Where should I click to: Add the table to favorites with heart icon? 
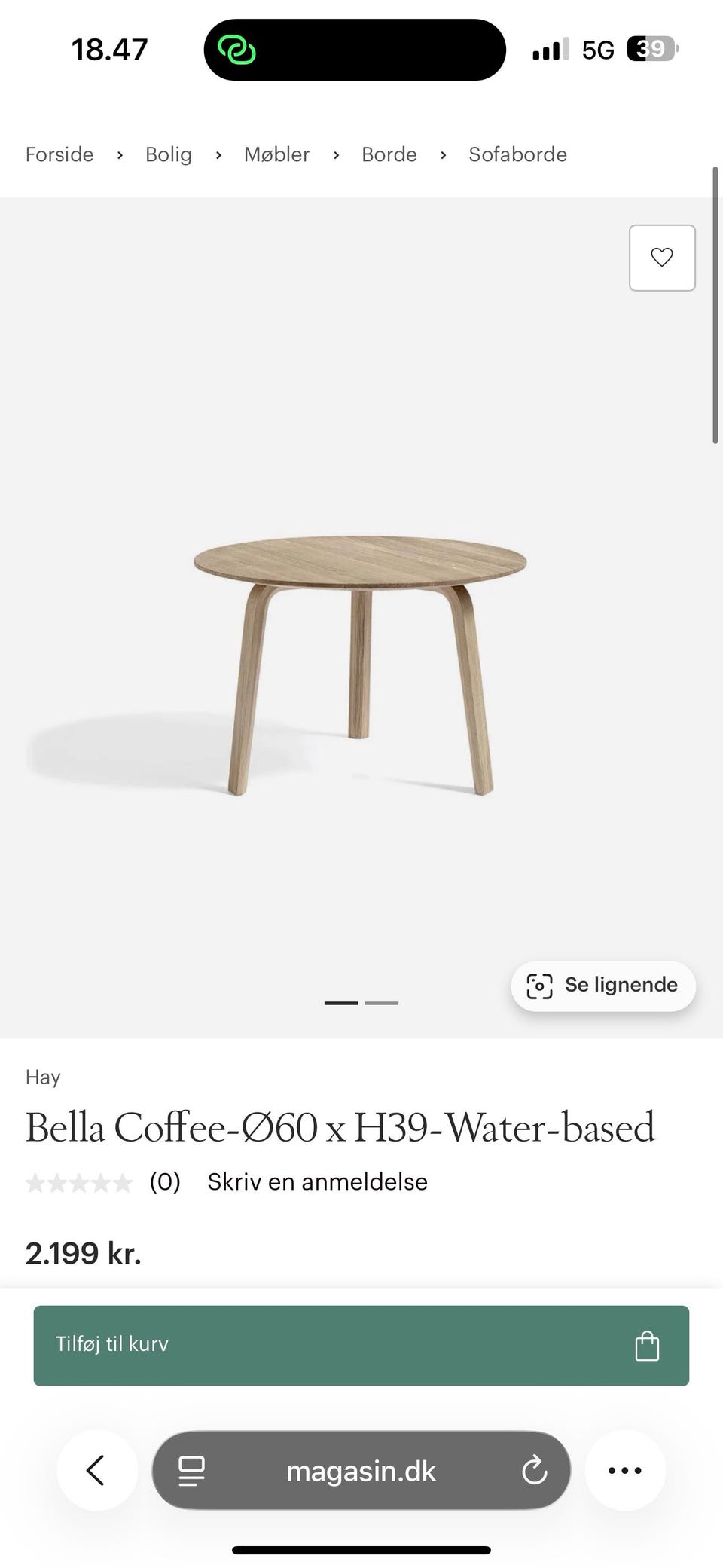(x=662, y=258)
